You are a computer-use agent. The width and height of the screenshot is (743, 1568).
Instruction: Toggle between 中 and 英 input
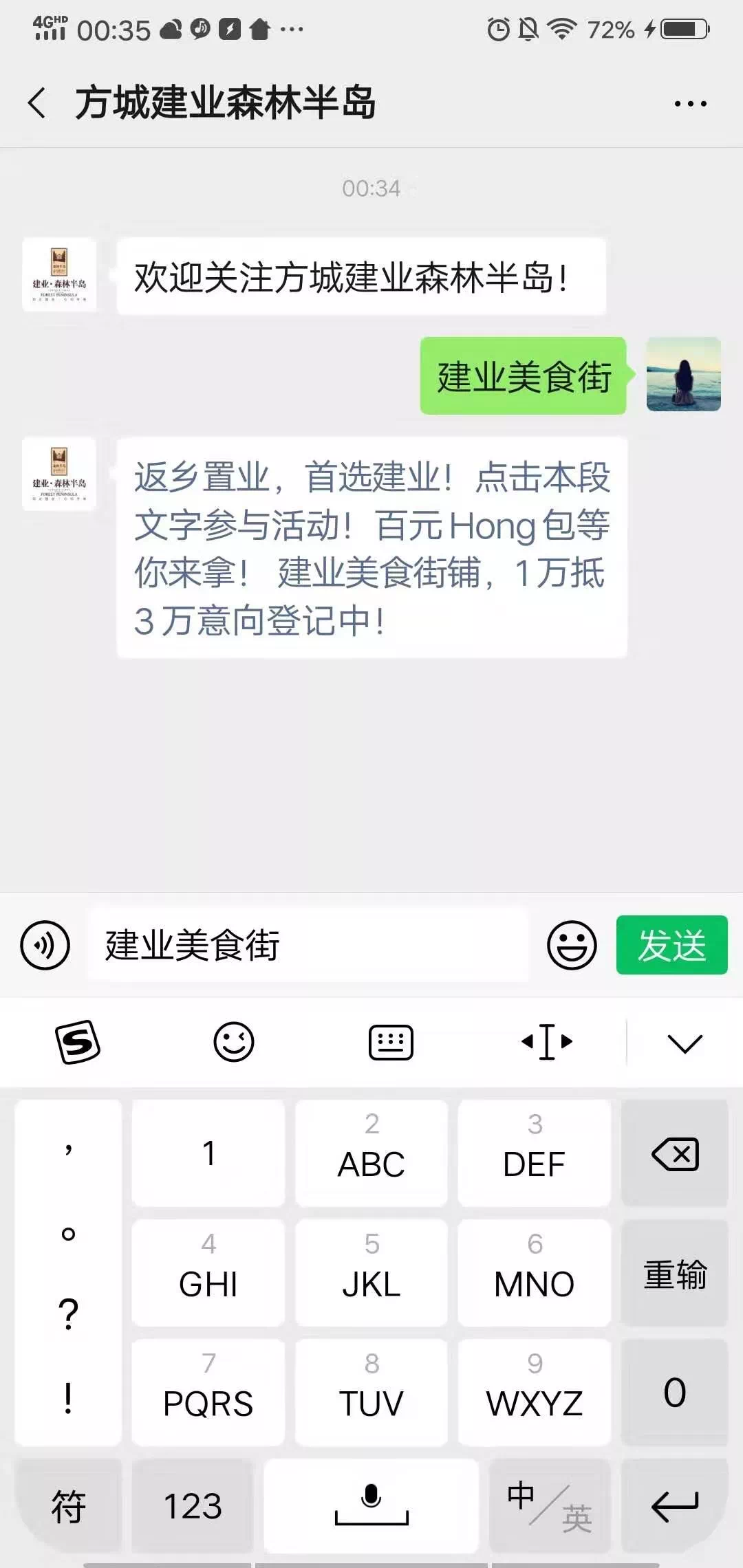(x=549, y=1507)
